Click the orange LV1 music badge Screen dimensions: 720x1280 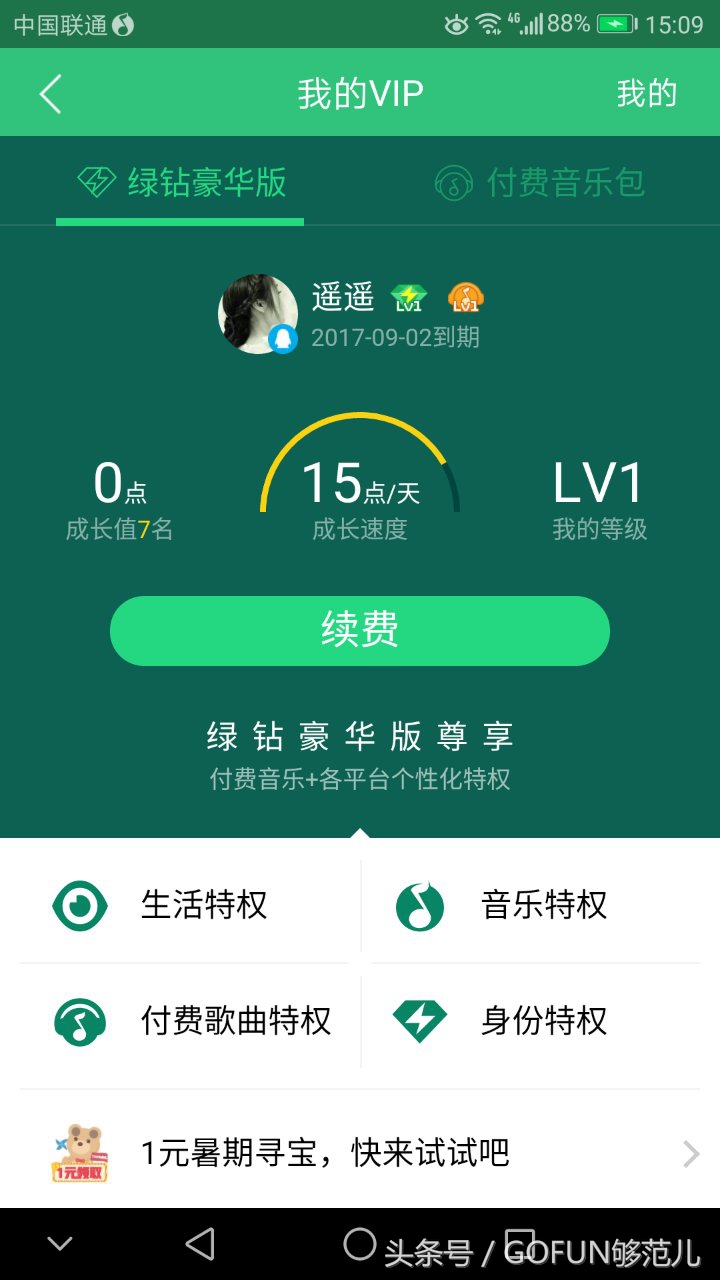click(466, 298)
